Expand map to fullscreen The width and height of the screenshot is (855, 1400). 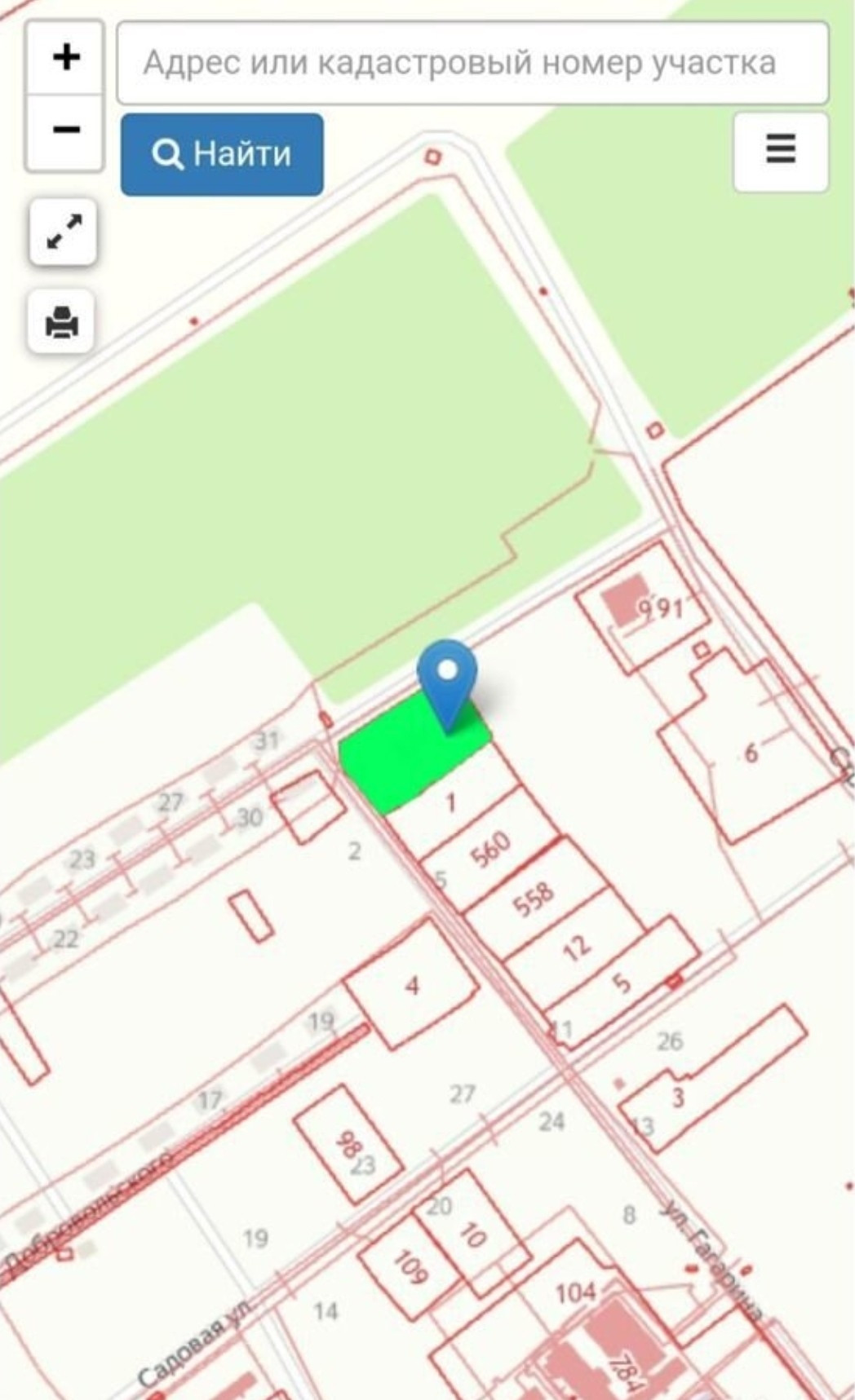[63, 232]
